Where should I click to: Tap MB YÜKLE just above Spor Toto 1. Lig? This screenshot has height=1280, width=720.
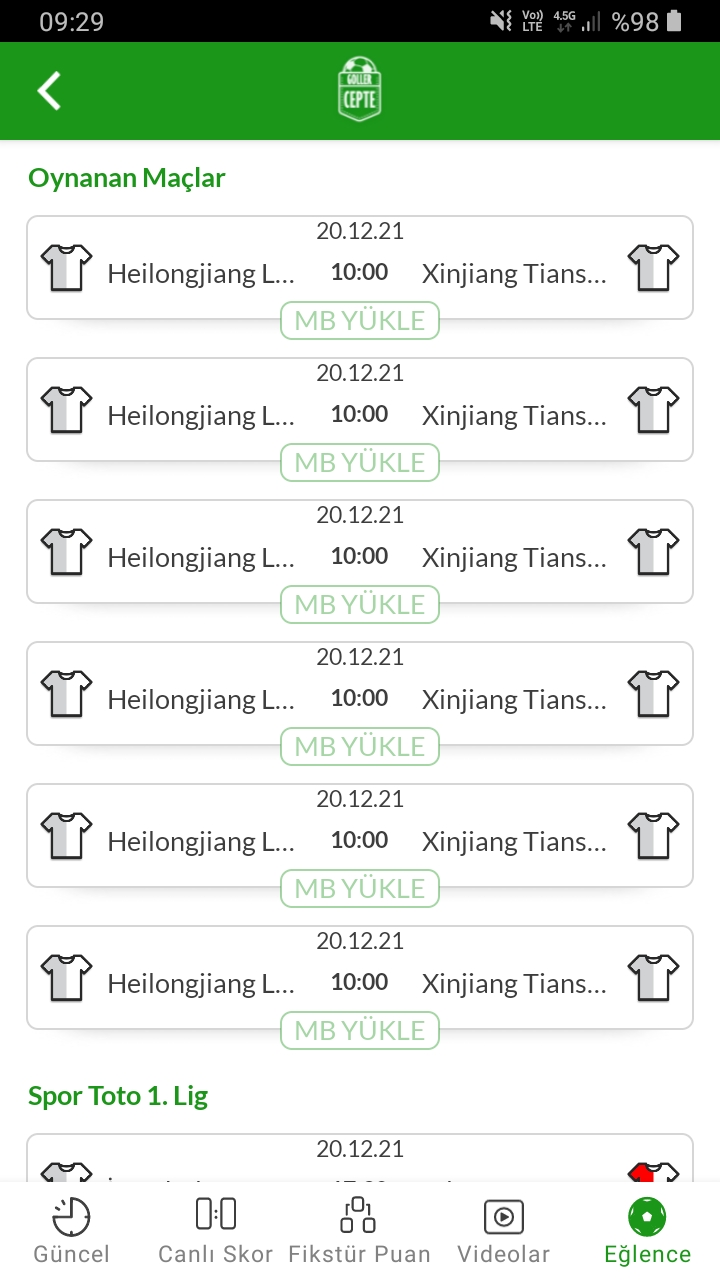pos(360,1030)
